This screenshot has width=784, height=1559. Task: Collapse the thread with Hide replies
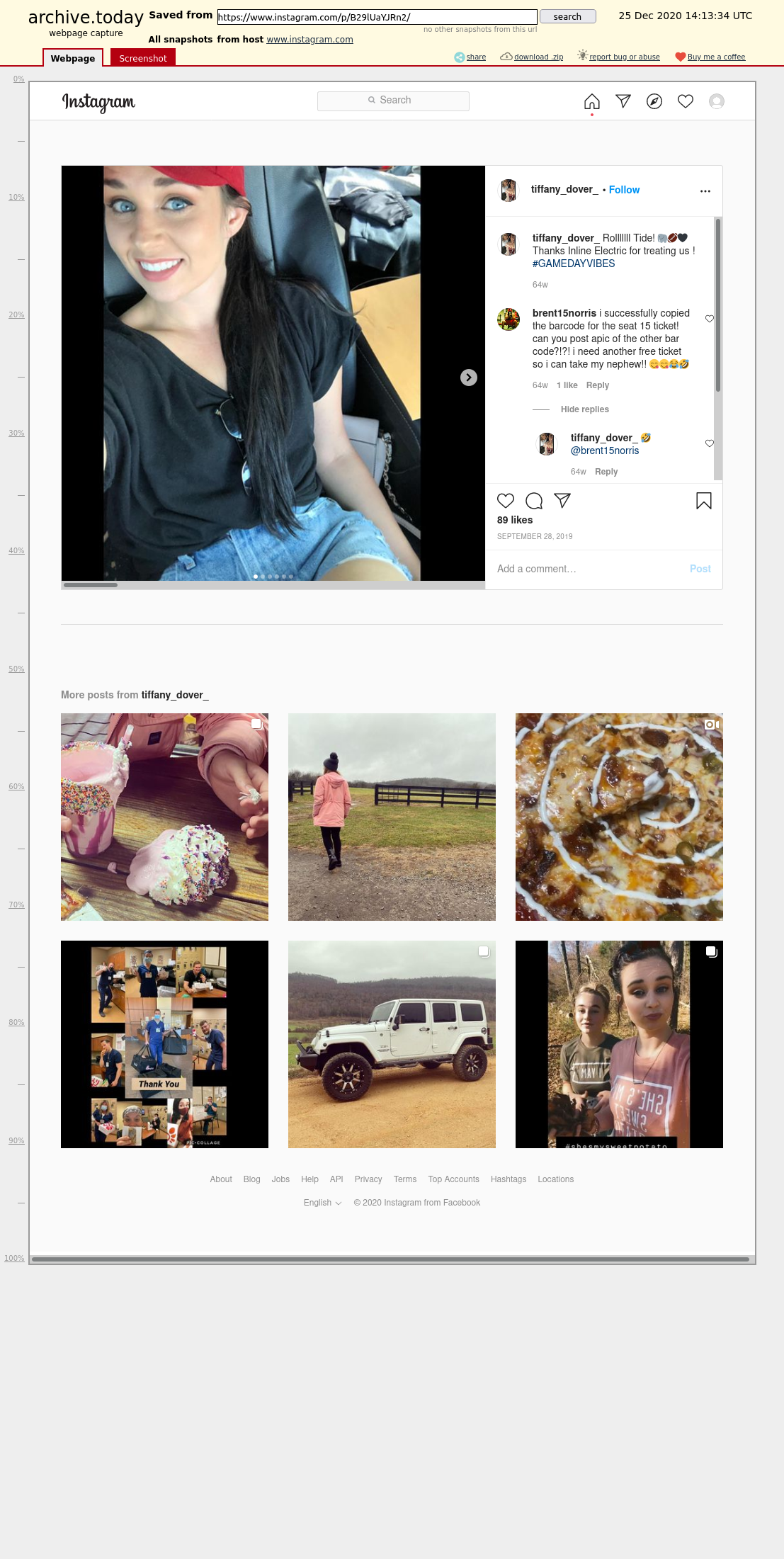(x=585, y=409)
